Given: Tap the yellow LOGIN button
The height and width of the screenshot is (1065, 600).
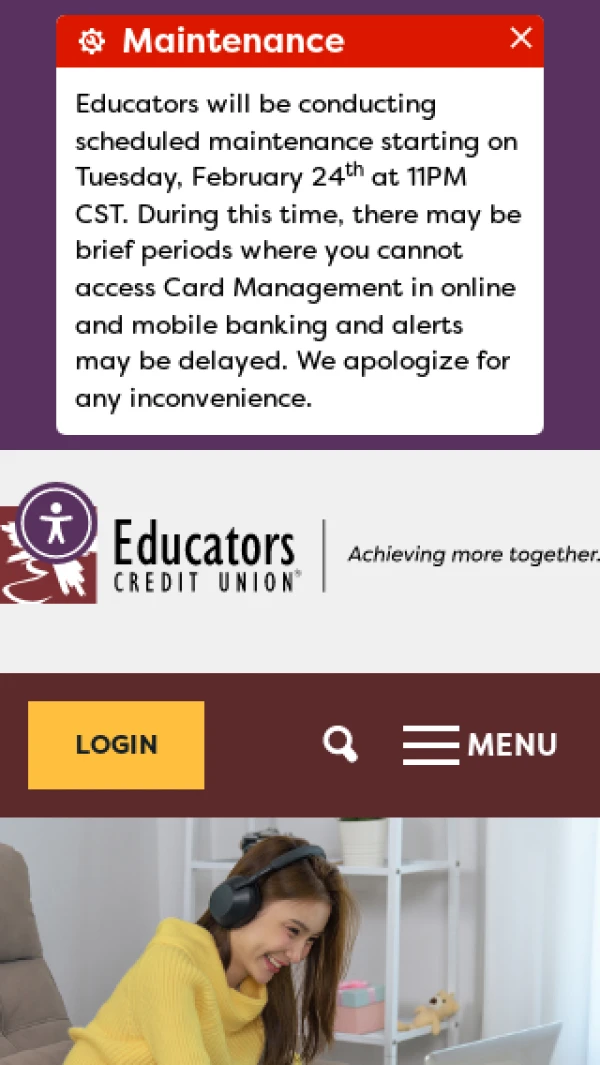Looking at the screenshot, I should [116, 745].
